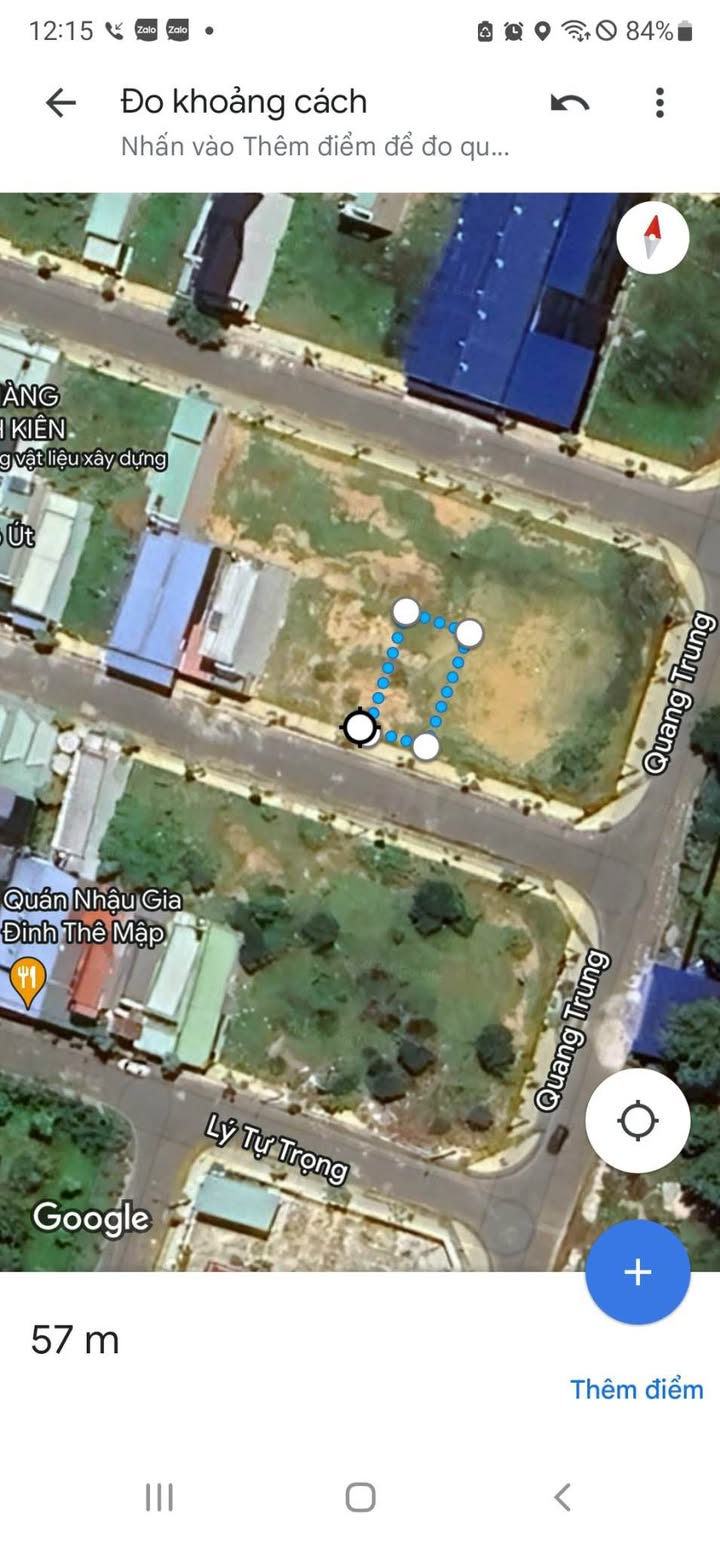Viewport: 720px width, 1544px height.
Task: Add a point with the plus button
Action: coord(637,1271)
